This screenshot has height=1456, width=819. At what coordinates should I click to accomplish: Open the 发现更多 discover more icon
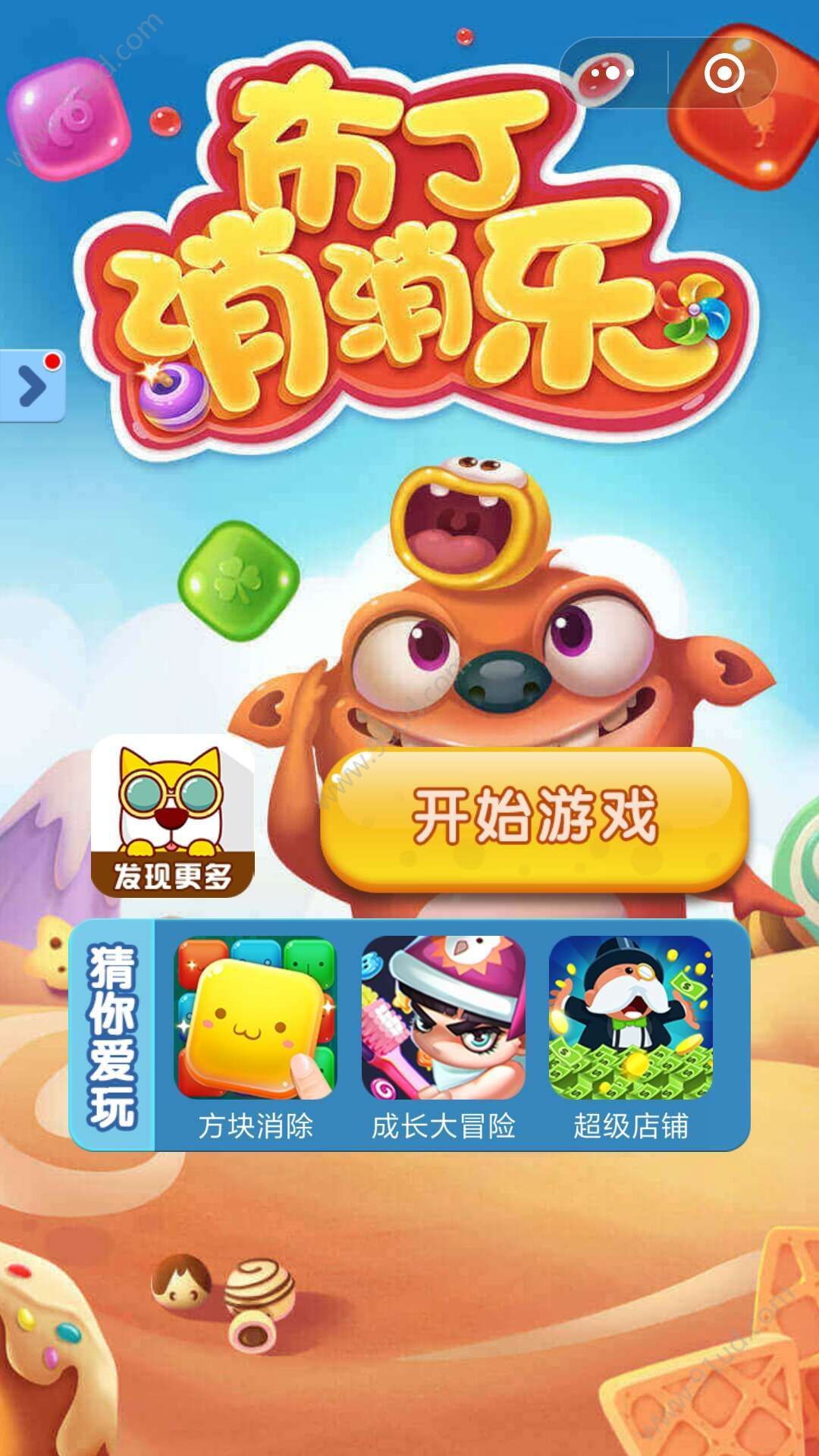click(x=173, y=817)
